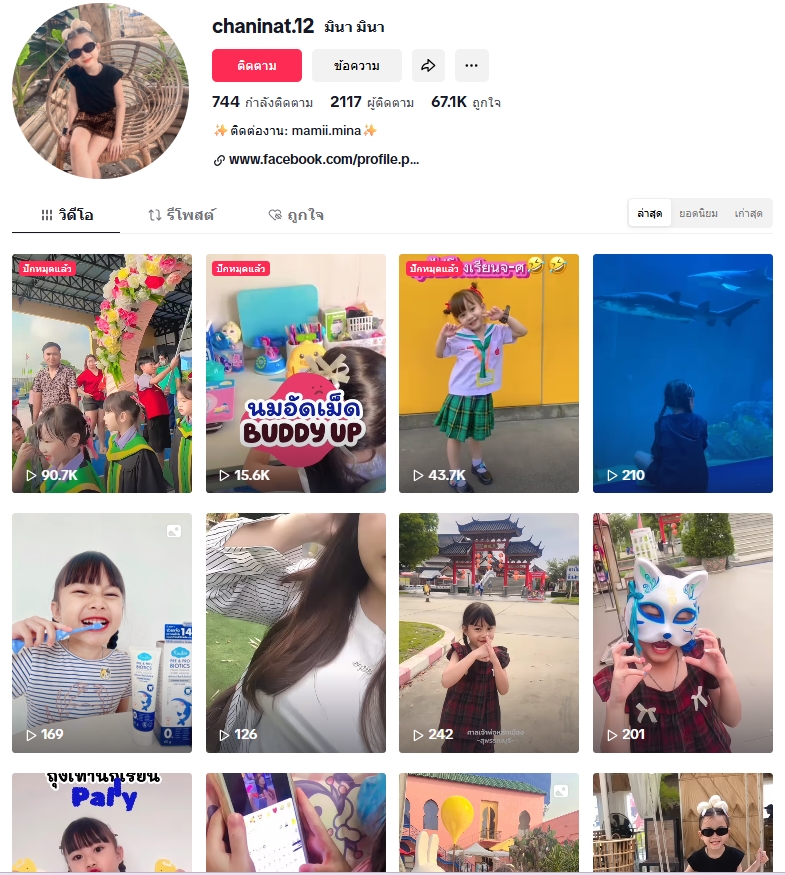Open the ข้อความ message button
The width and height of the screenshot is (785, 875).
(x=356, y=65)
